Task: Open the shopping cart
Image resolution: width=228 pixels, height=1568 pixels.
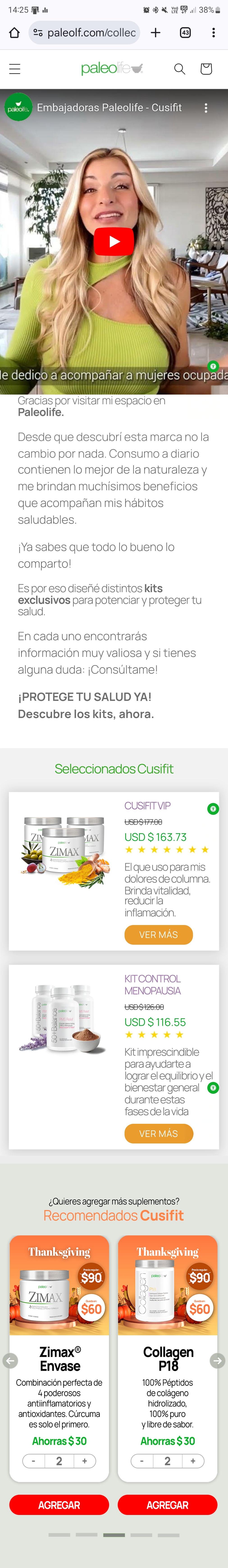Action: click(x=206, y=69)
